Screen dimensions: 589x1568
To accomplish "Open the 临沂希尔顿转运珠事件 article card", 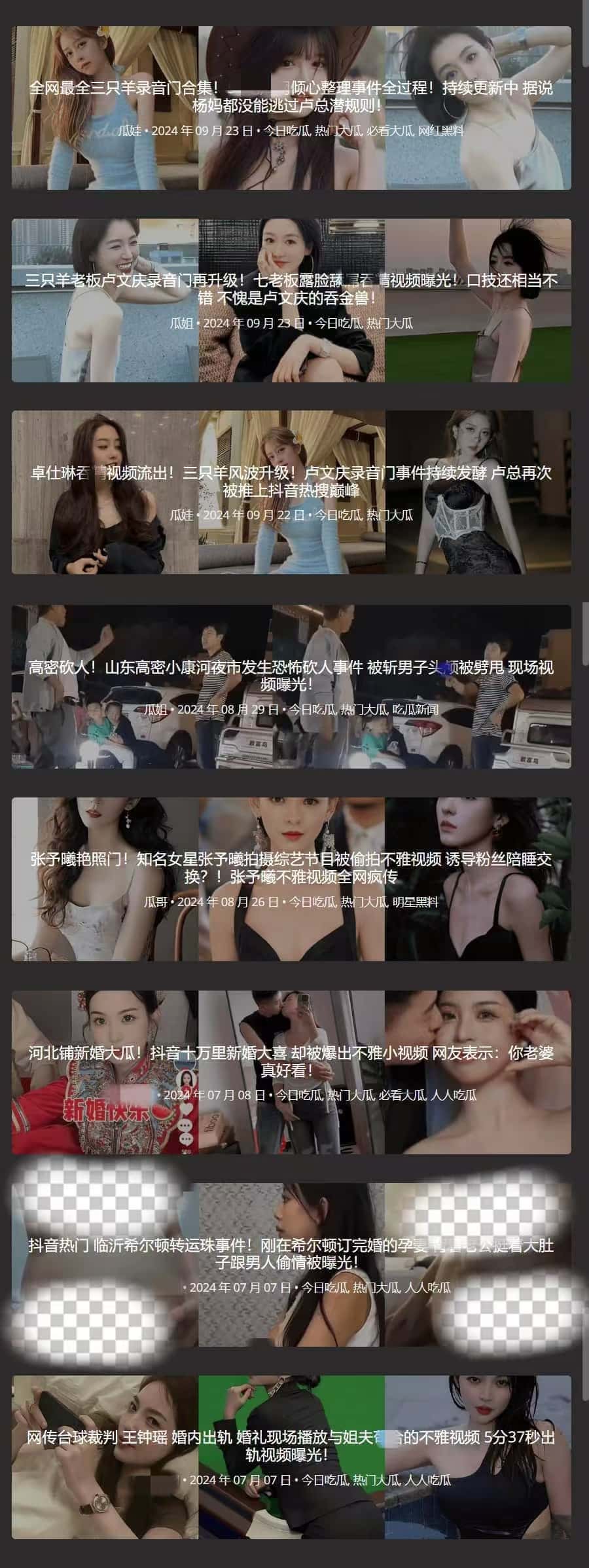I will click(291, 1253).
